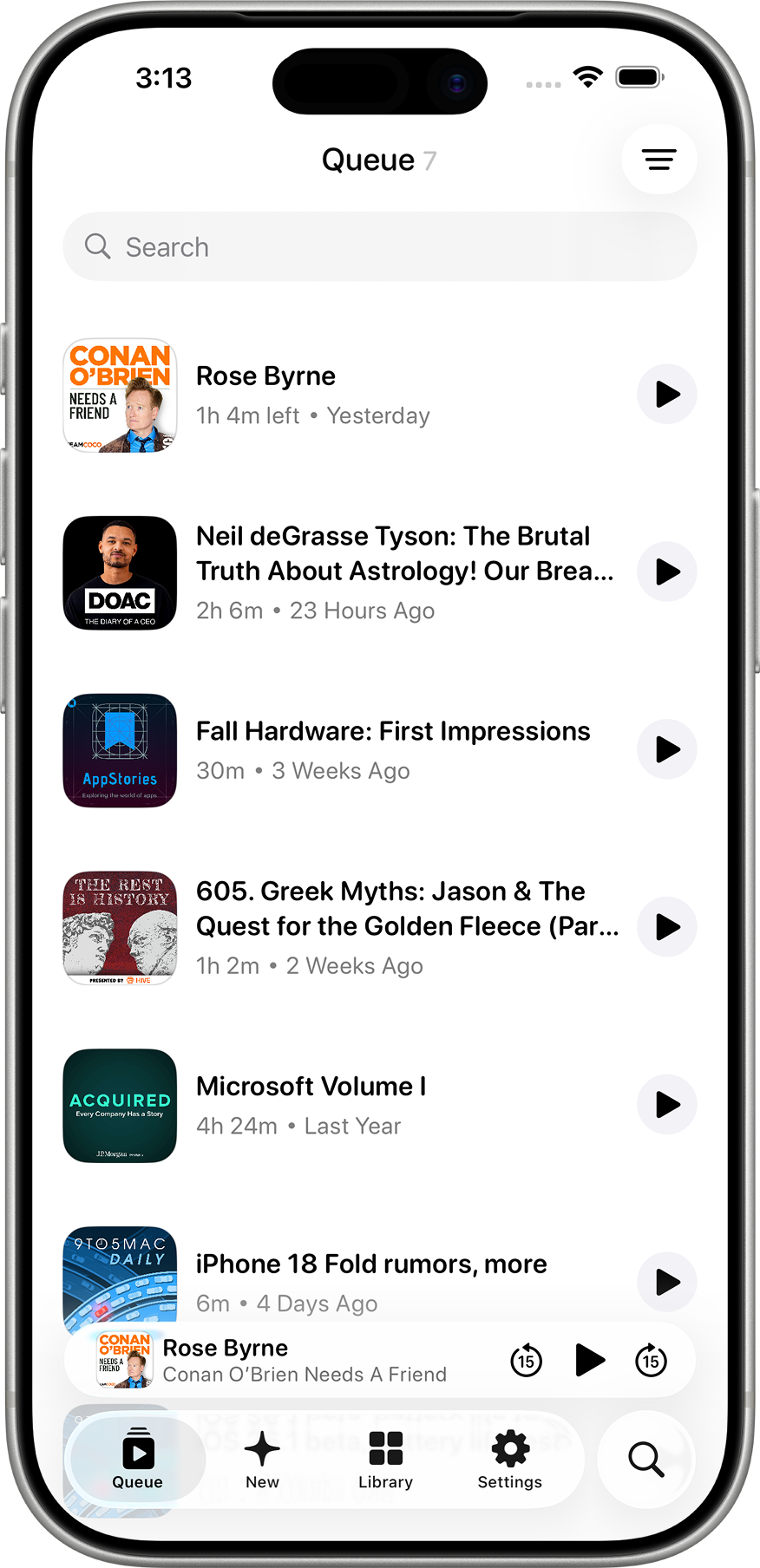
Task: Go to the Settings tab
Action: [509, 1460]
